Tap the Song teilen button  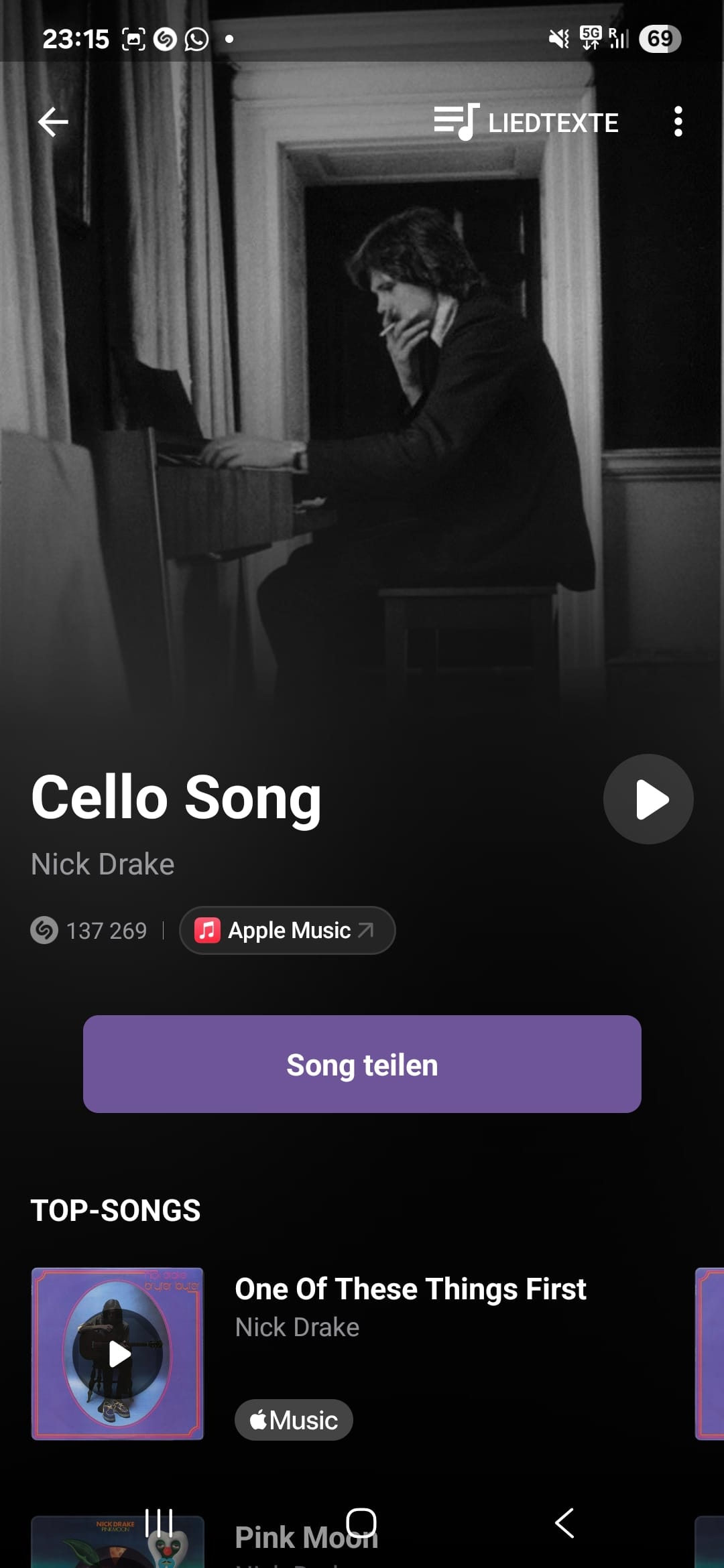(x=362, y=1064)
